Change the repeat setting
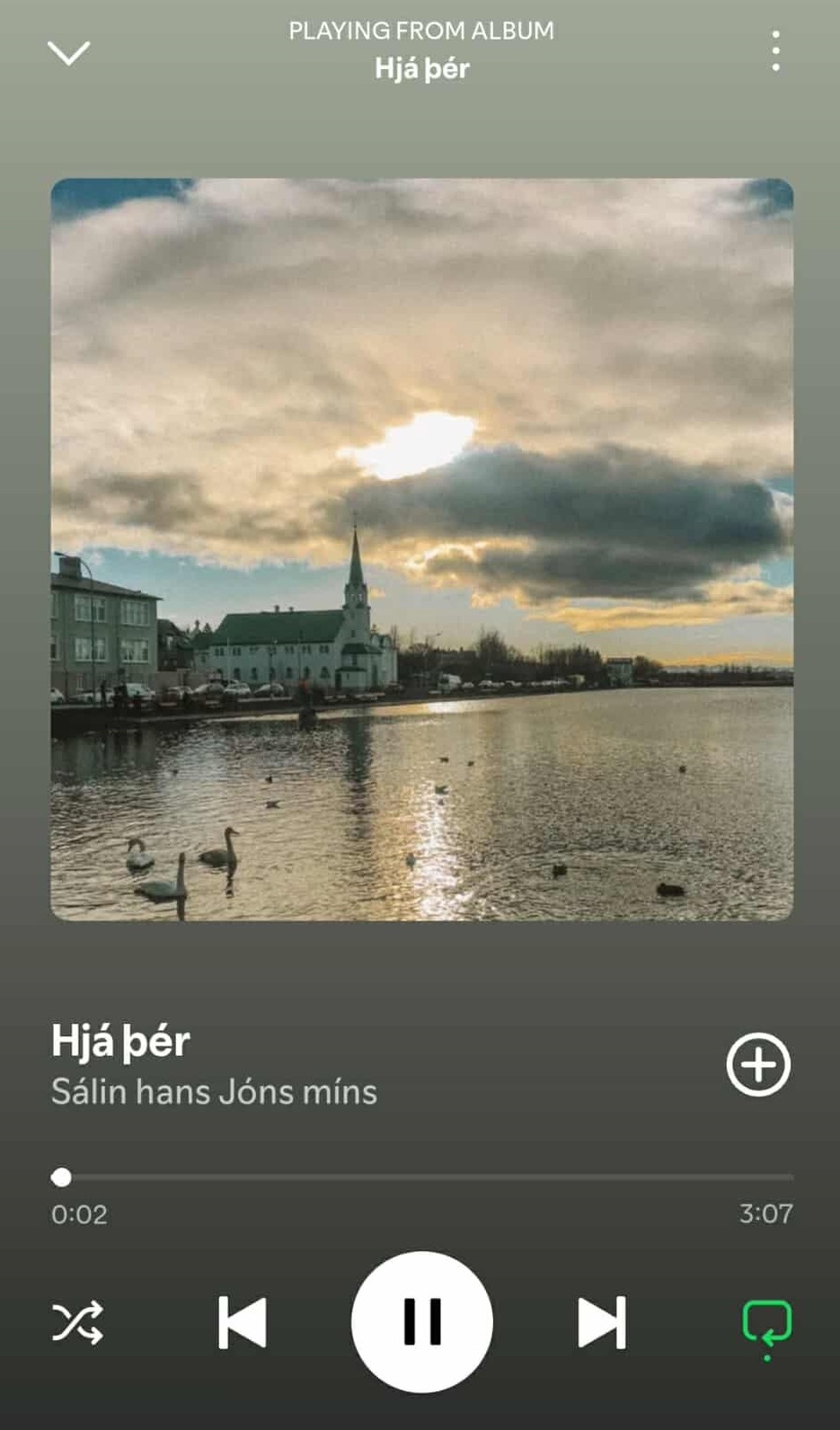This screenshot has height=1430, width=840. 766,1322
